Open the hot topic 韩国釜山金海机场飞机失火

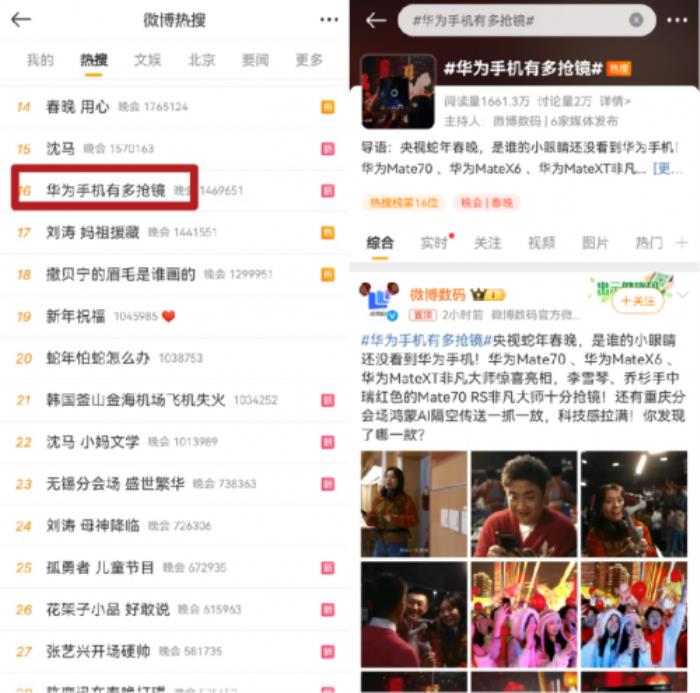coord(135,400)
